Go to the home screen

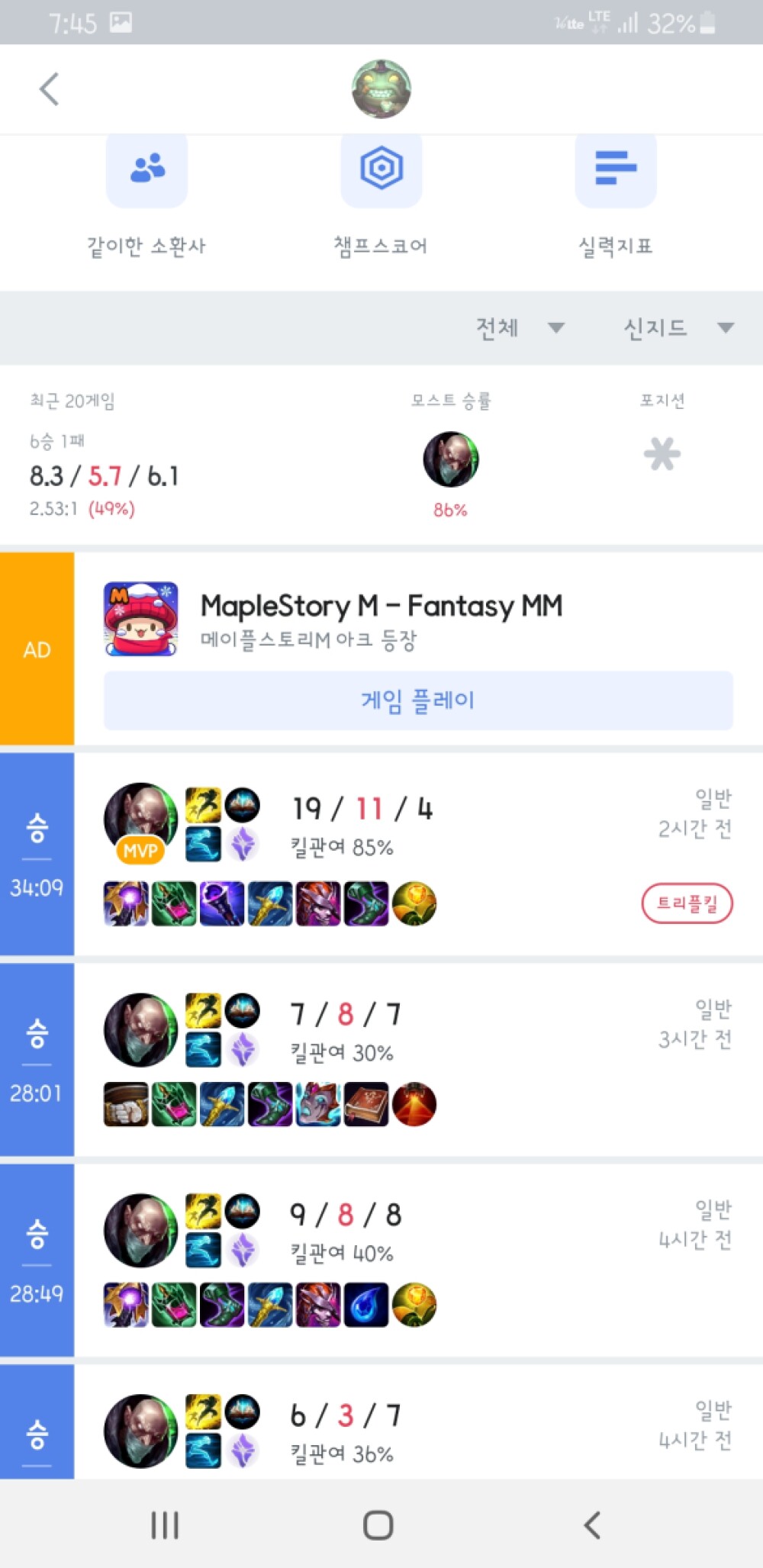point(378,1525)
